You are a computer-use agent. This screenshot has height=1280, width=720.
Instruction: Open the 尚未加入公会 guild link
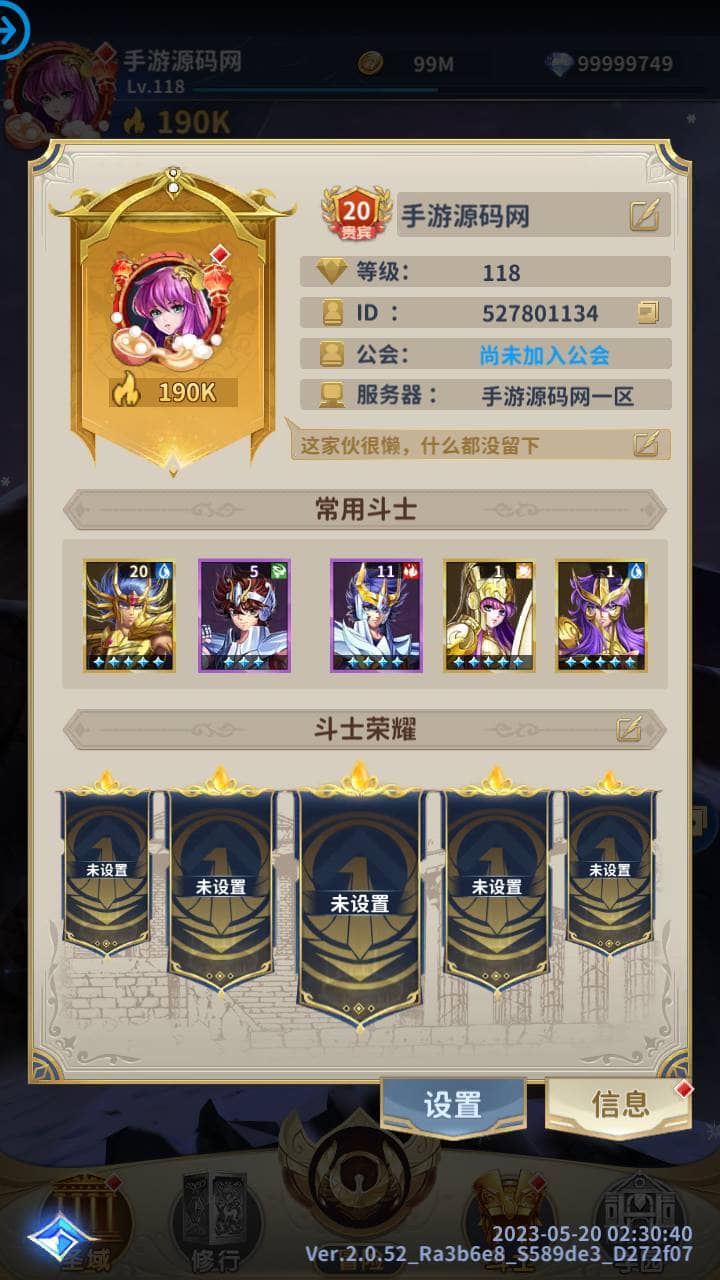click(544, 355)
